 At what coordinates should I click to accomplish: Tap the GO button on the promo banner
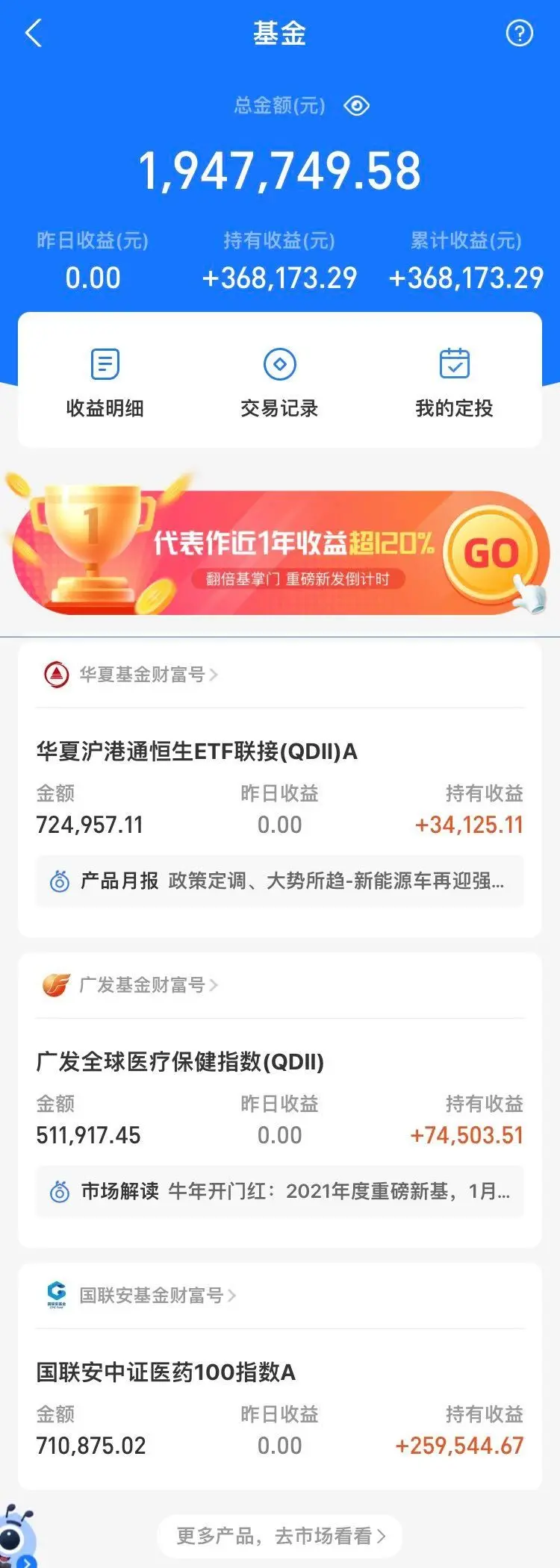click(x=491, y=553)
